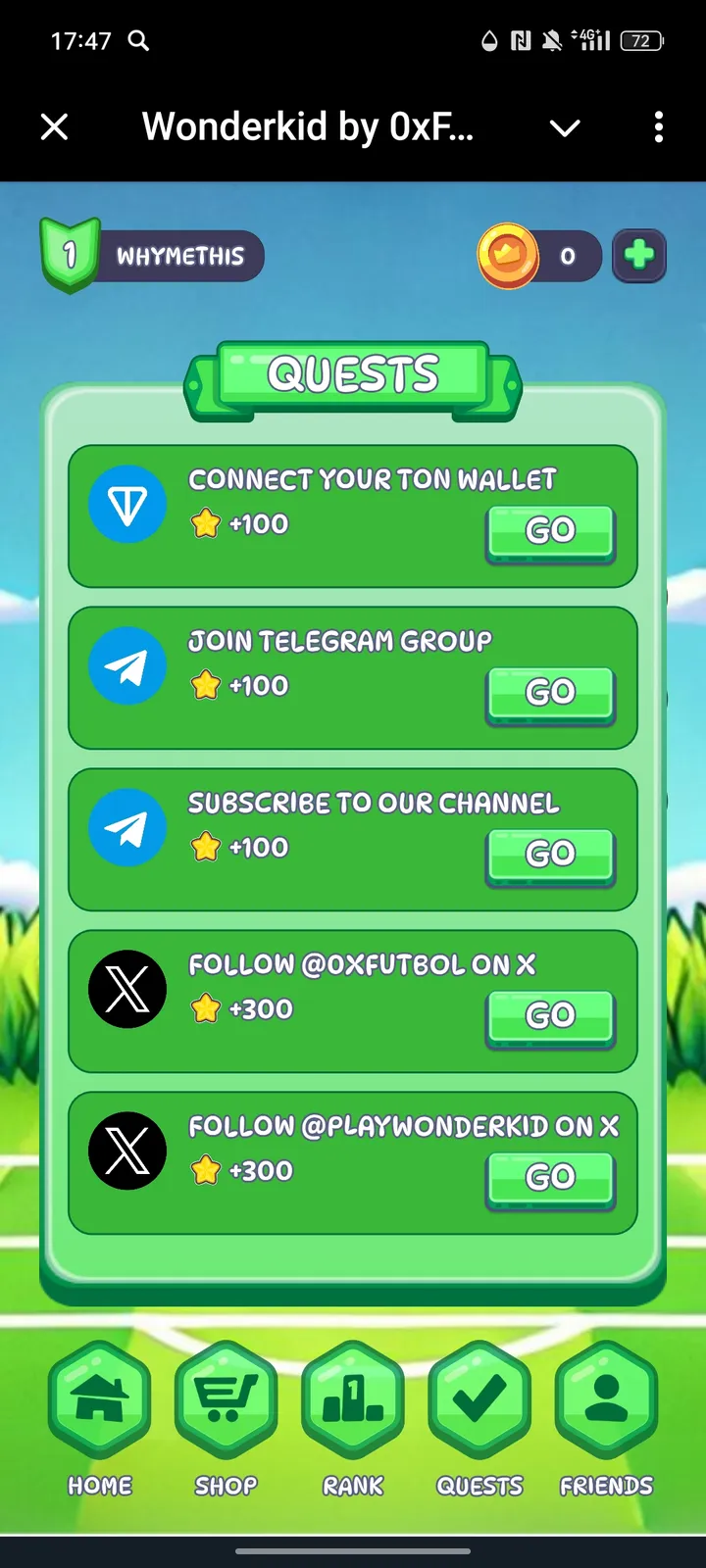
Task: Tap GO for Join Telegram Group
Action: [x=550, y=693]
